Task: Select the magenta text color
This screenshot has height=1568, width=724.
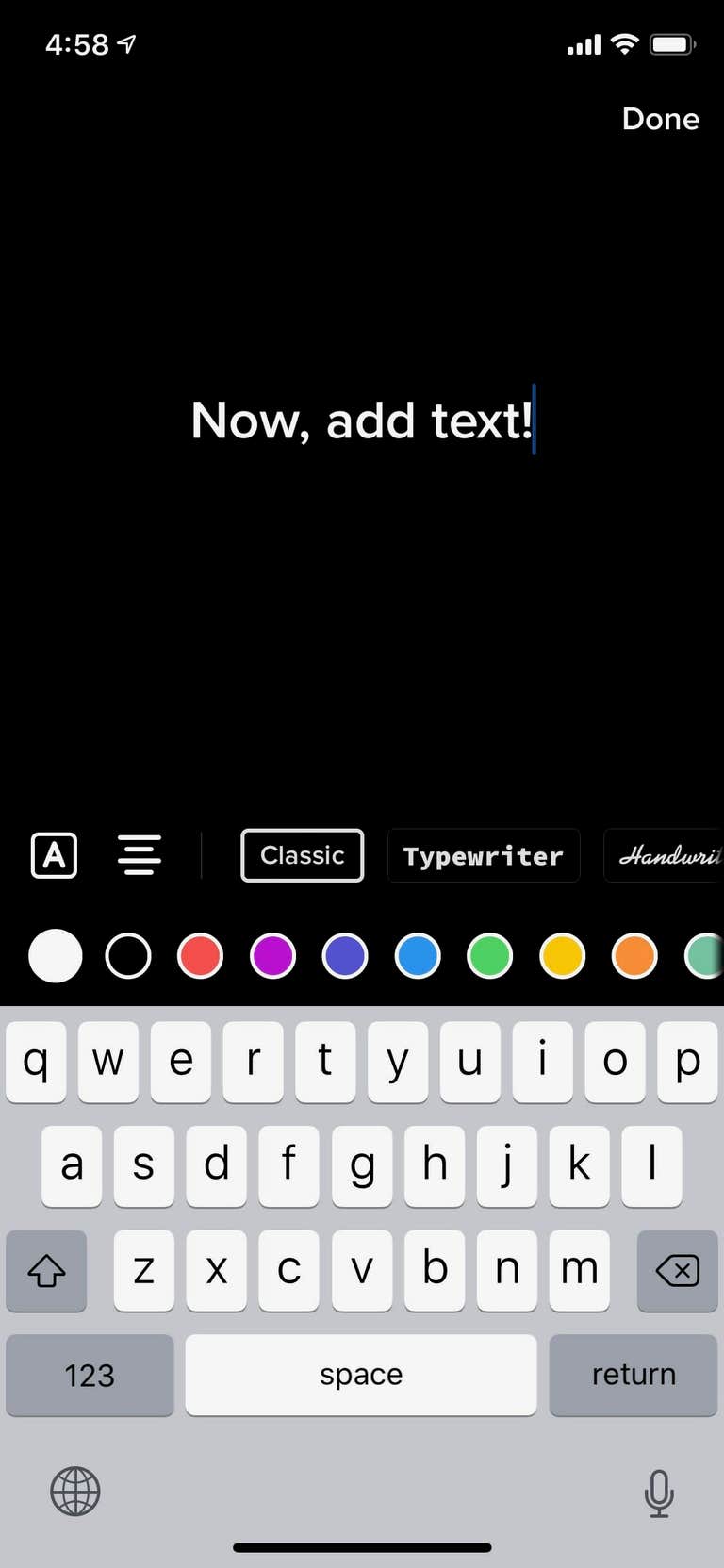Action: tap(272, 956)
